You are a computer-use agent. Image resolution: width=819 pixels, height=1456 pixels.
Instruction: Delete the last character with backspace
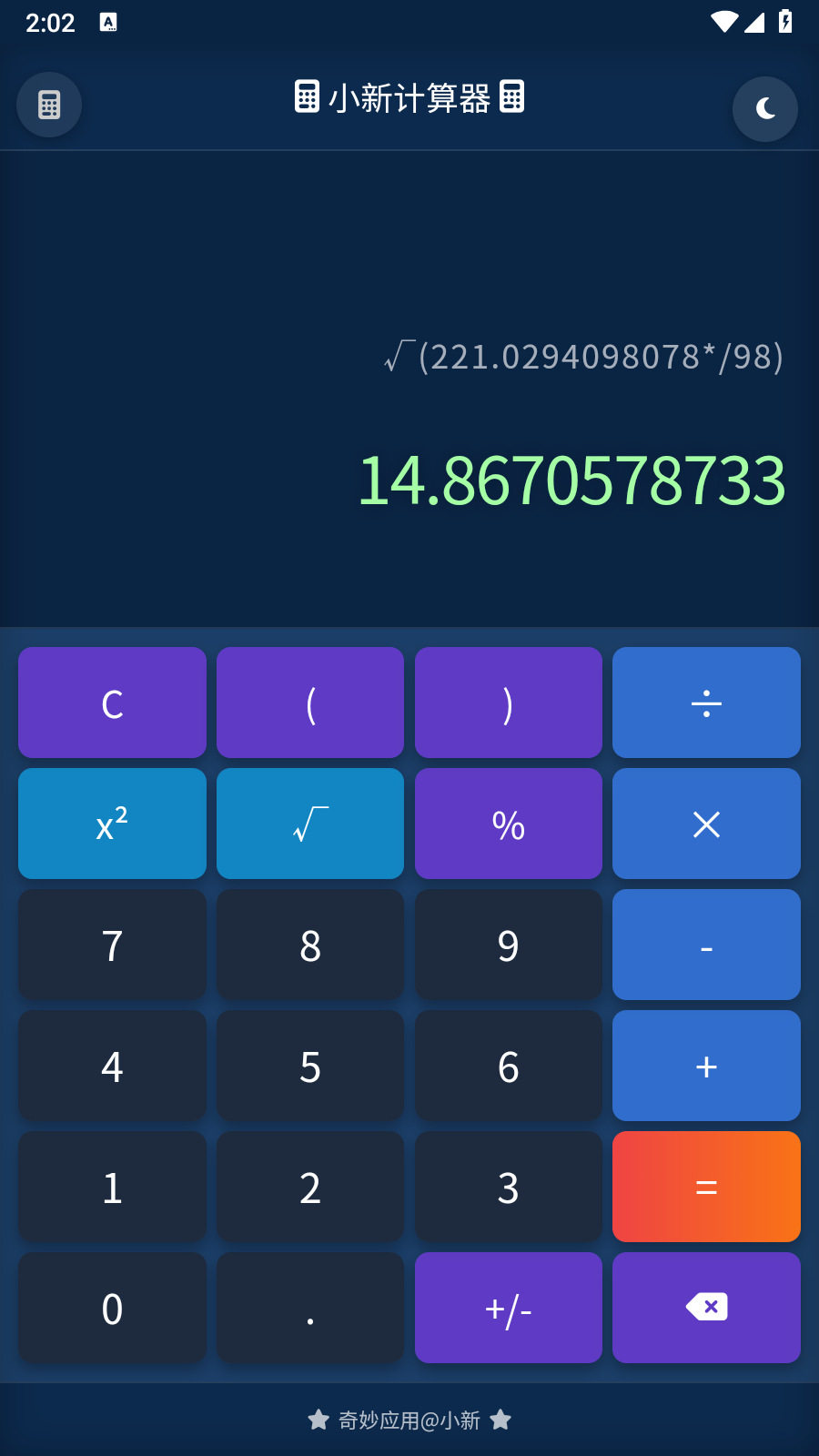coord(706,1308)
